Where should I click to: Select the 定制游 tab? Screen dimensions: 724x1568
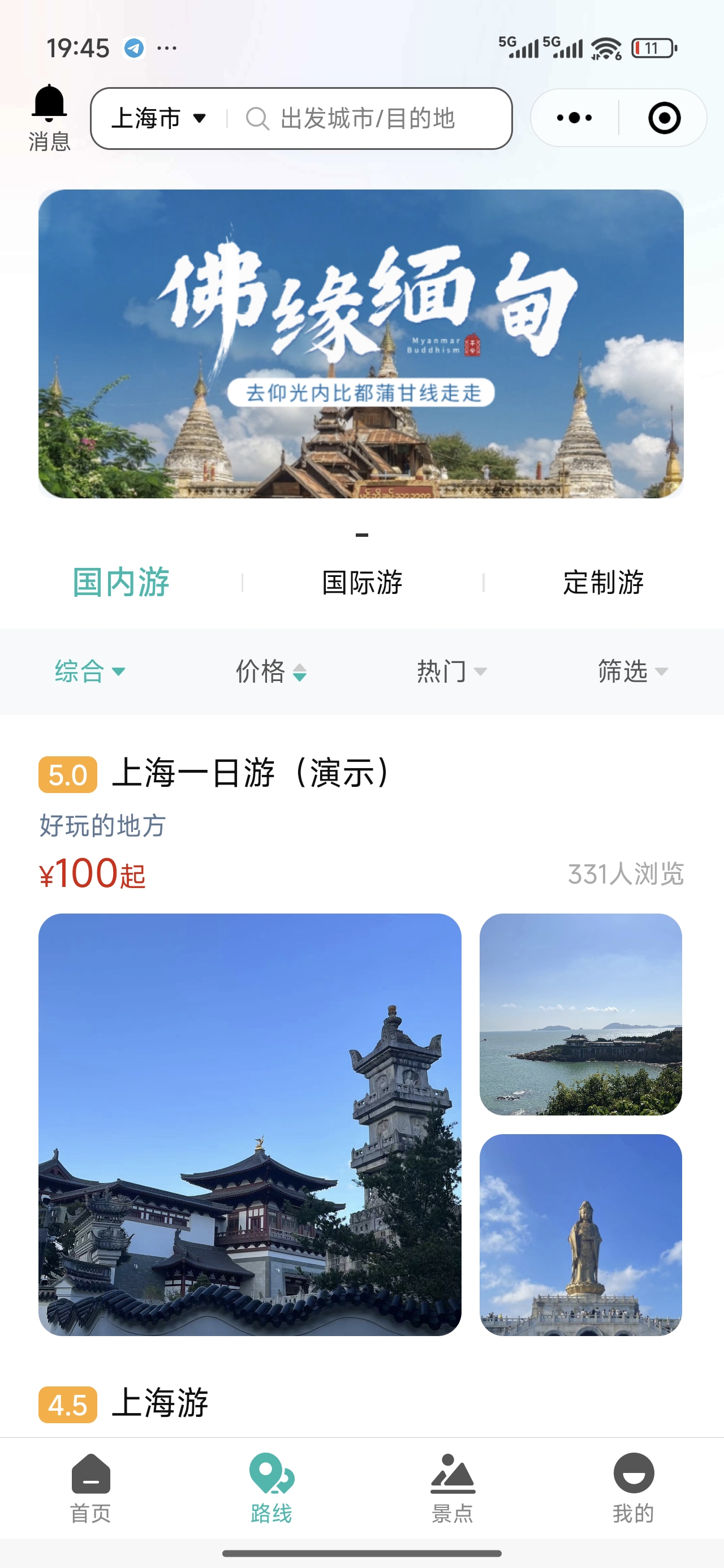(x=603, y=582)
